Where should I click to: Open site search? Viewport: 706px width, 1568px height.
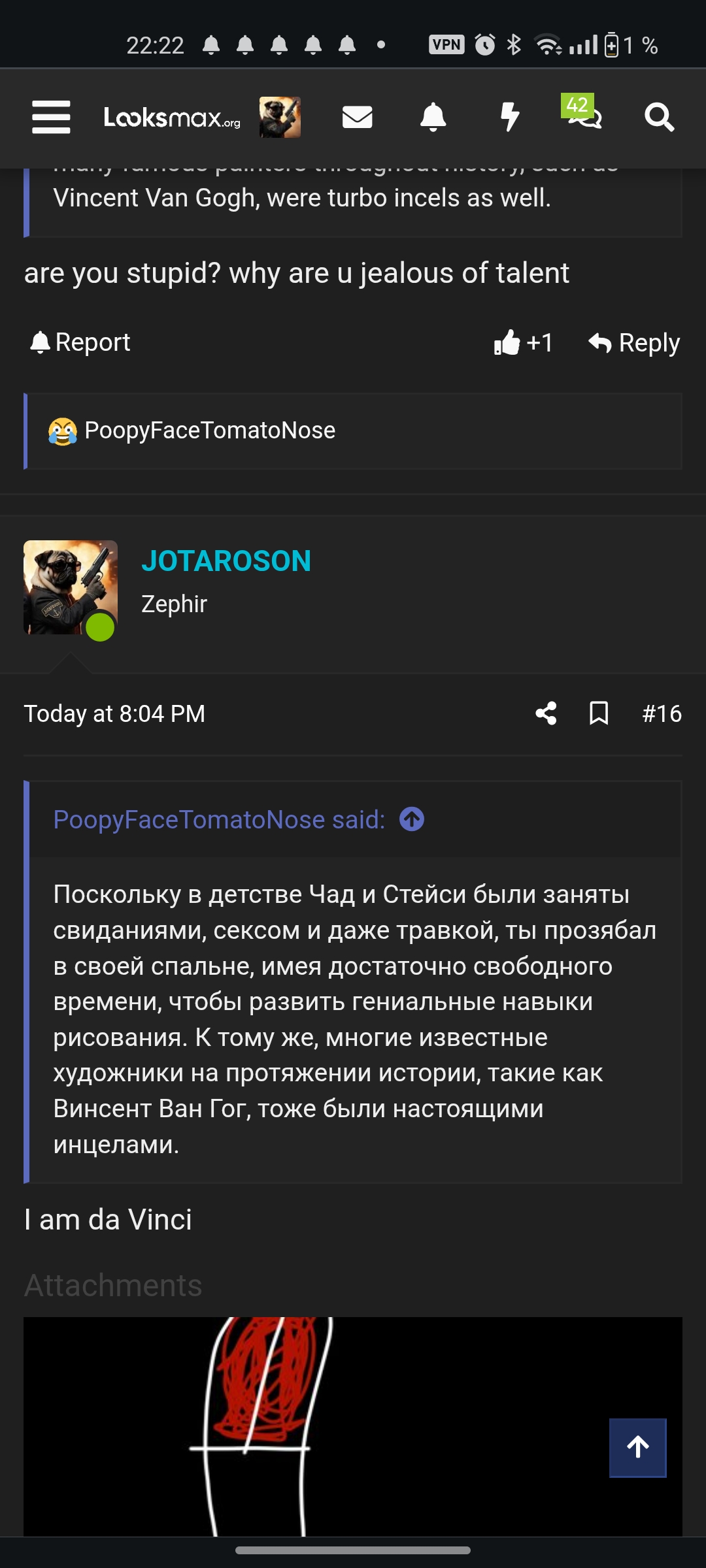click(x=659, y=118)
